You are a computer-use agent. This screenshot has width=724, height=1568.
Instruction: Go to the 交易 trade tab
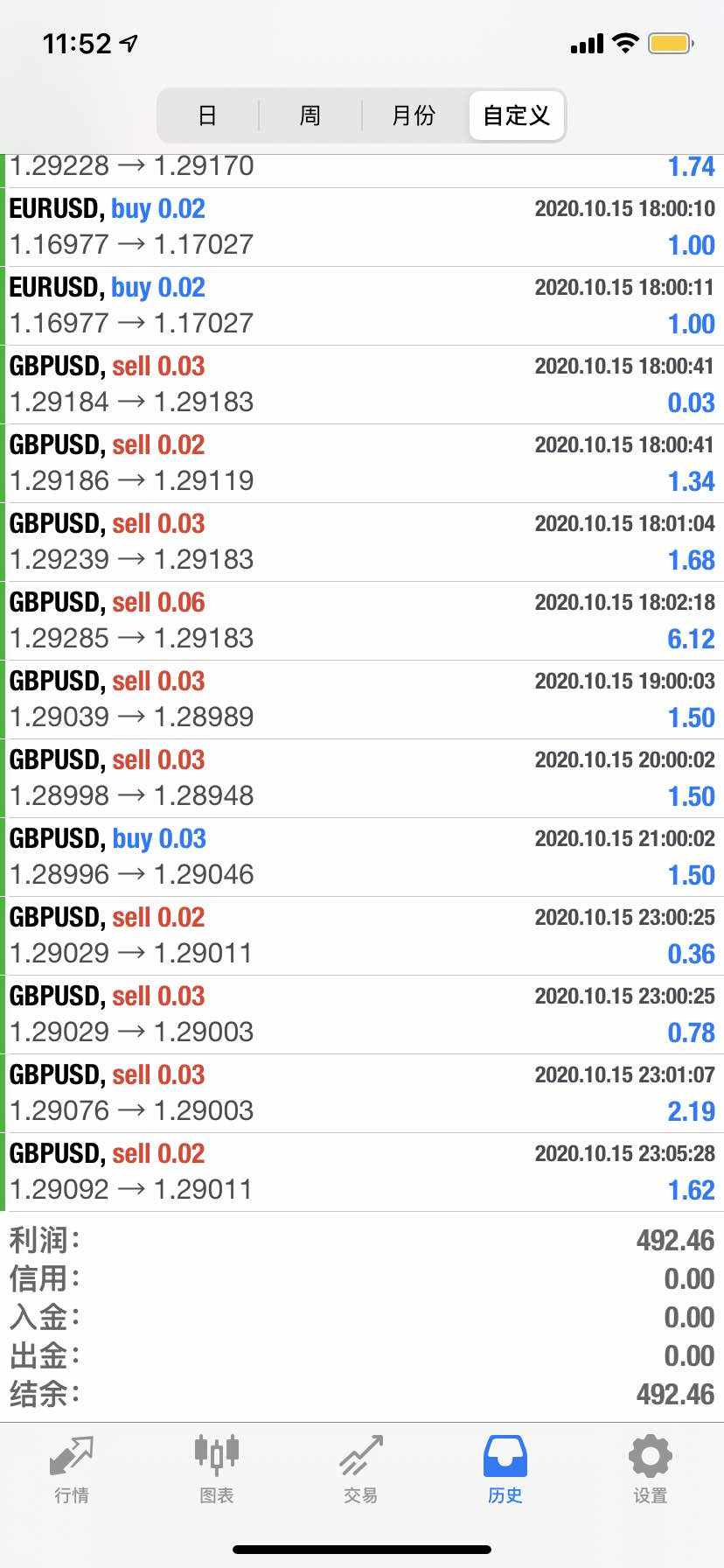361,1470
